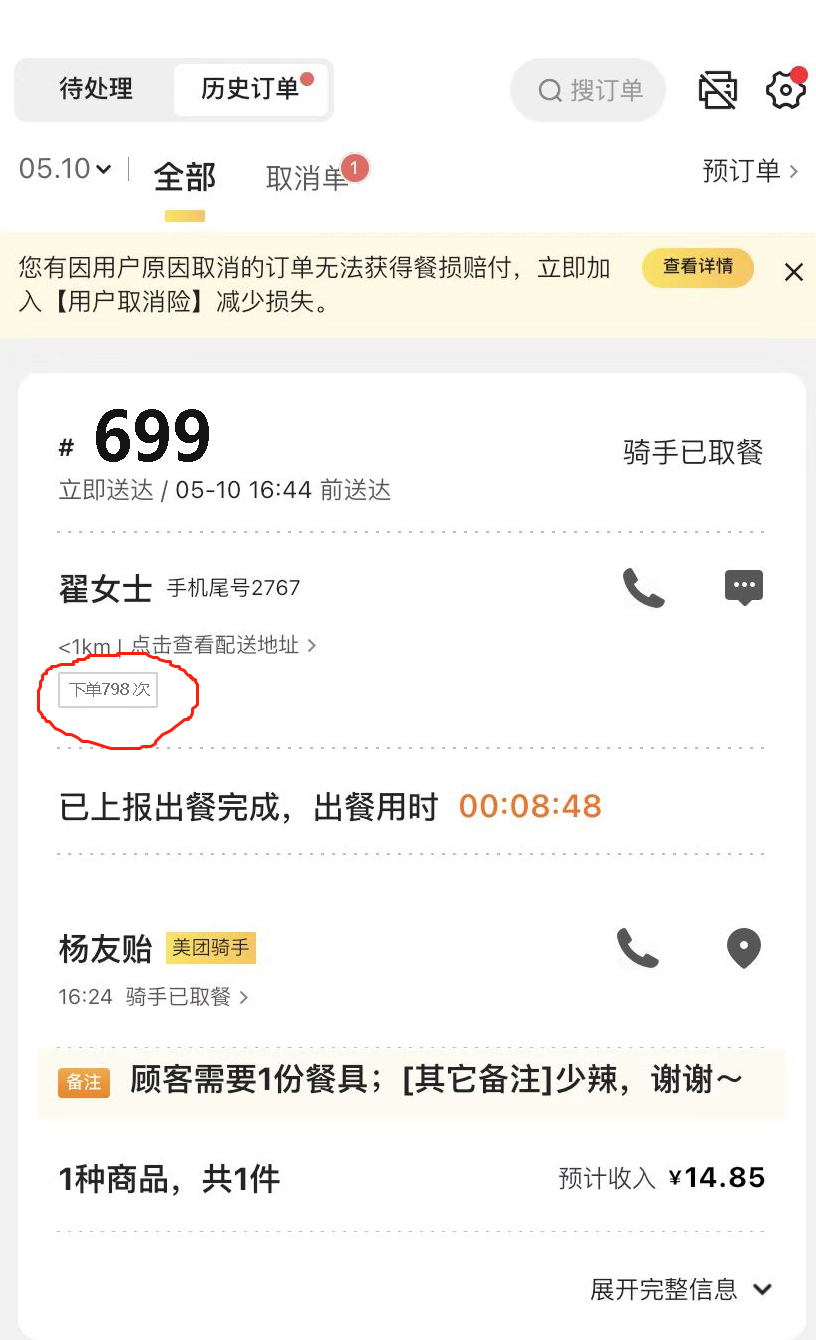The width and height of the screenshot is (816, 1340).
Task: Select the 历史订单 tab
Action: [x=251, y=89]
